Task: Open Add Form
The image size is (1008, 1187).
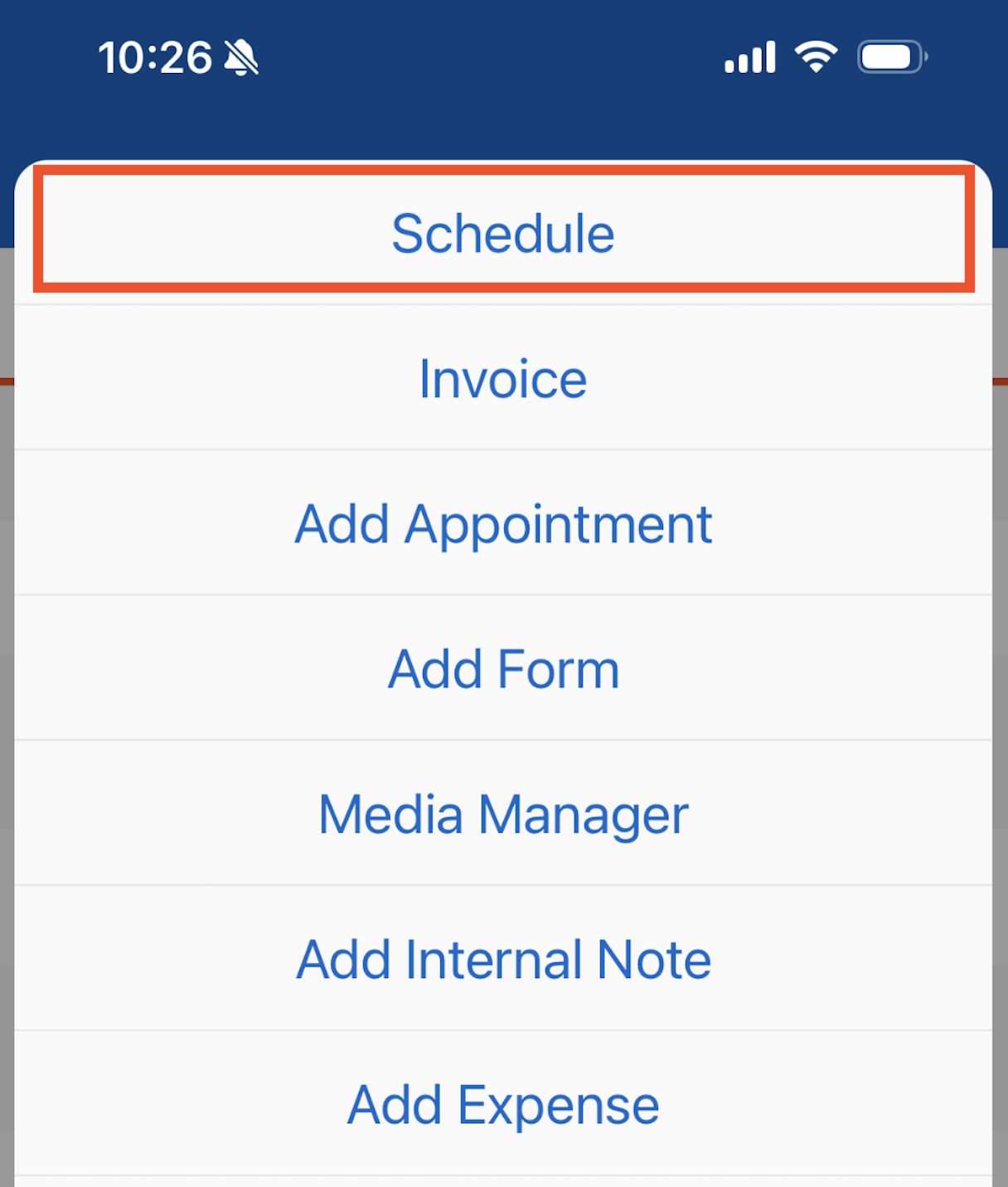Action: click(x=503, y=669)
